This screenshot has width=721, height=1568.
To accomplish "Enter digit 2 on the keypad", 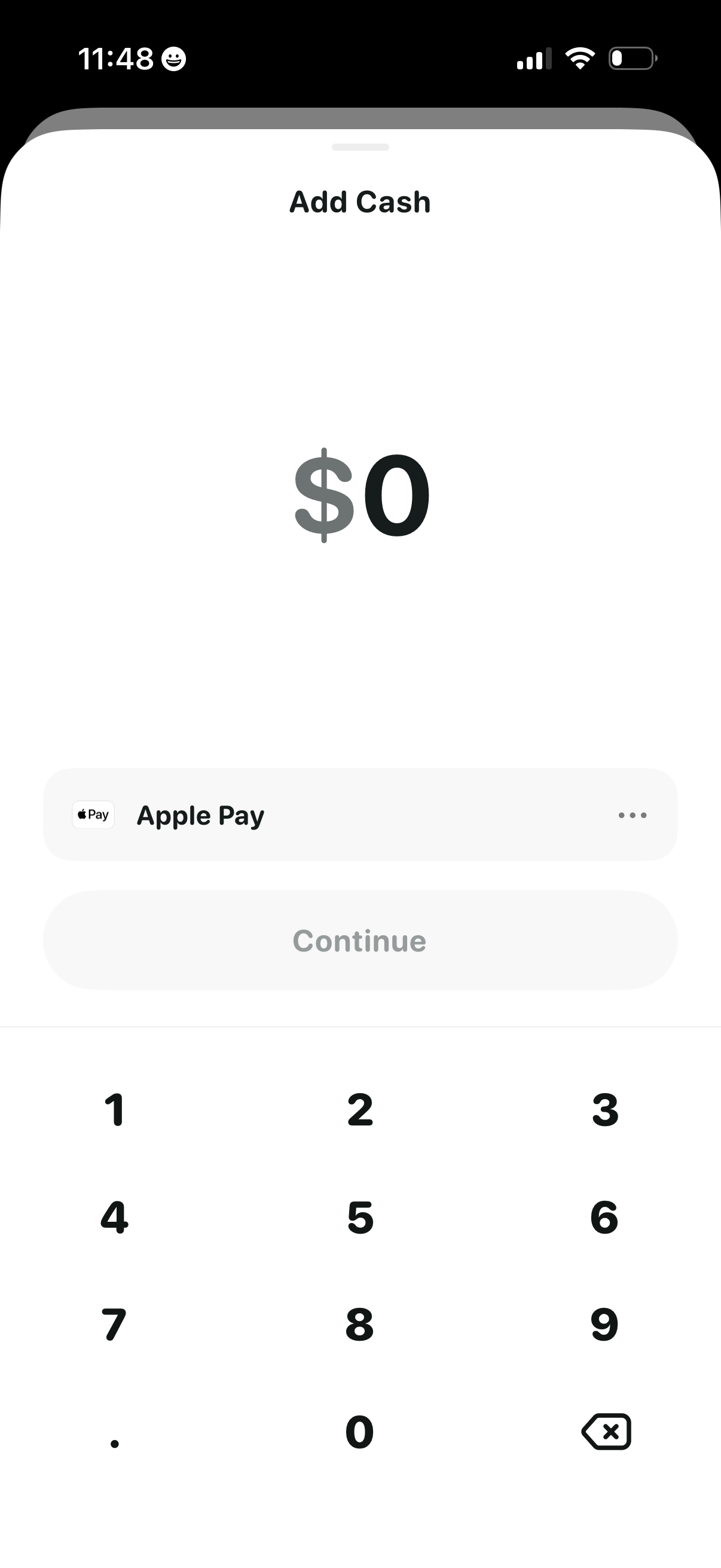I will coord(359,1110).
